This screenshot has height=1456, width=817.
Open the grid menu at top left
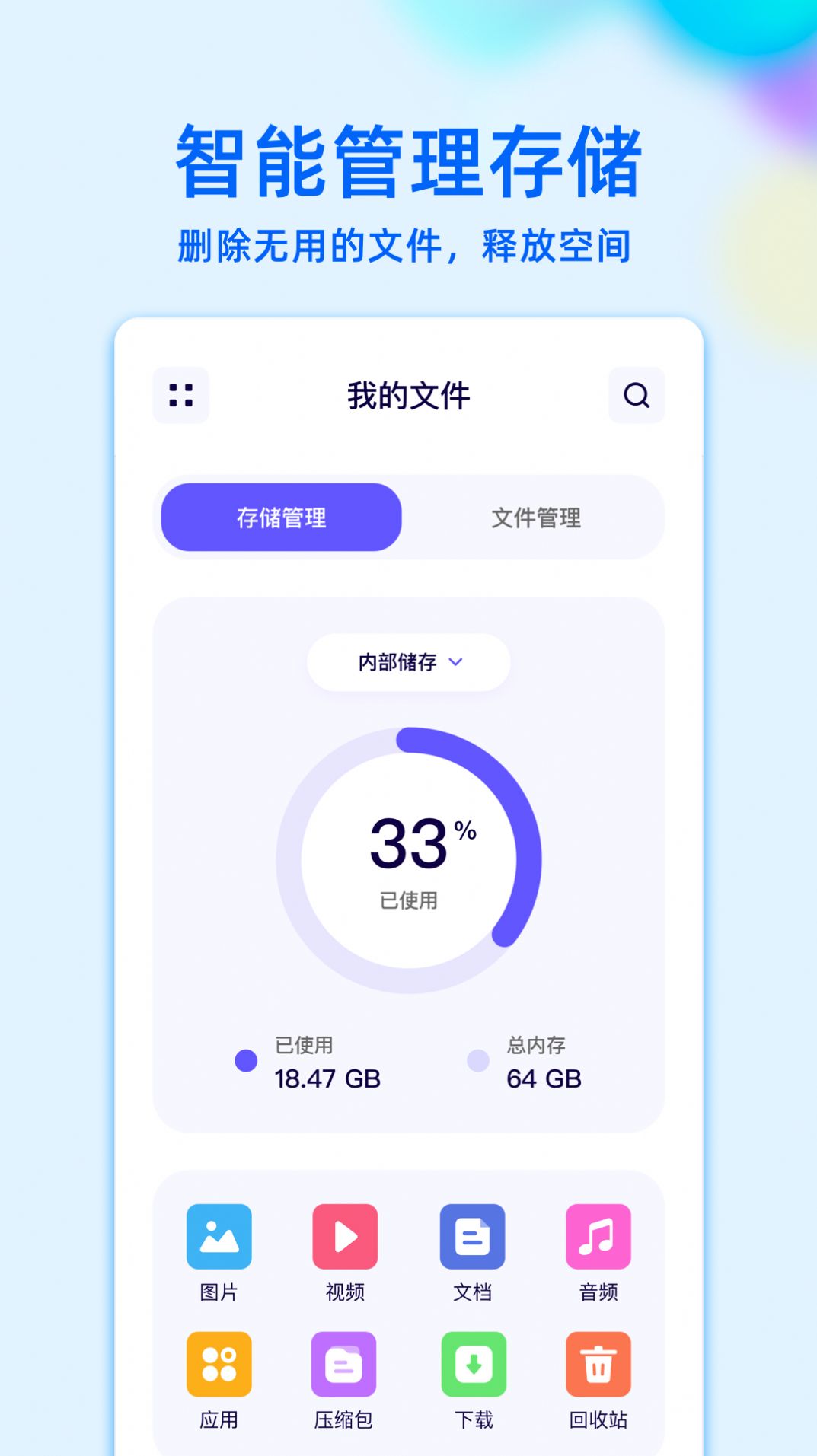pos(180,395)
